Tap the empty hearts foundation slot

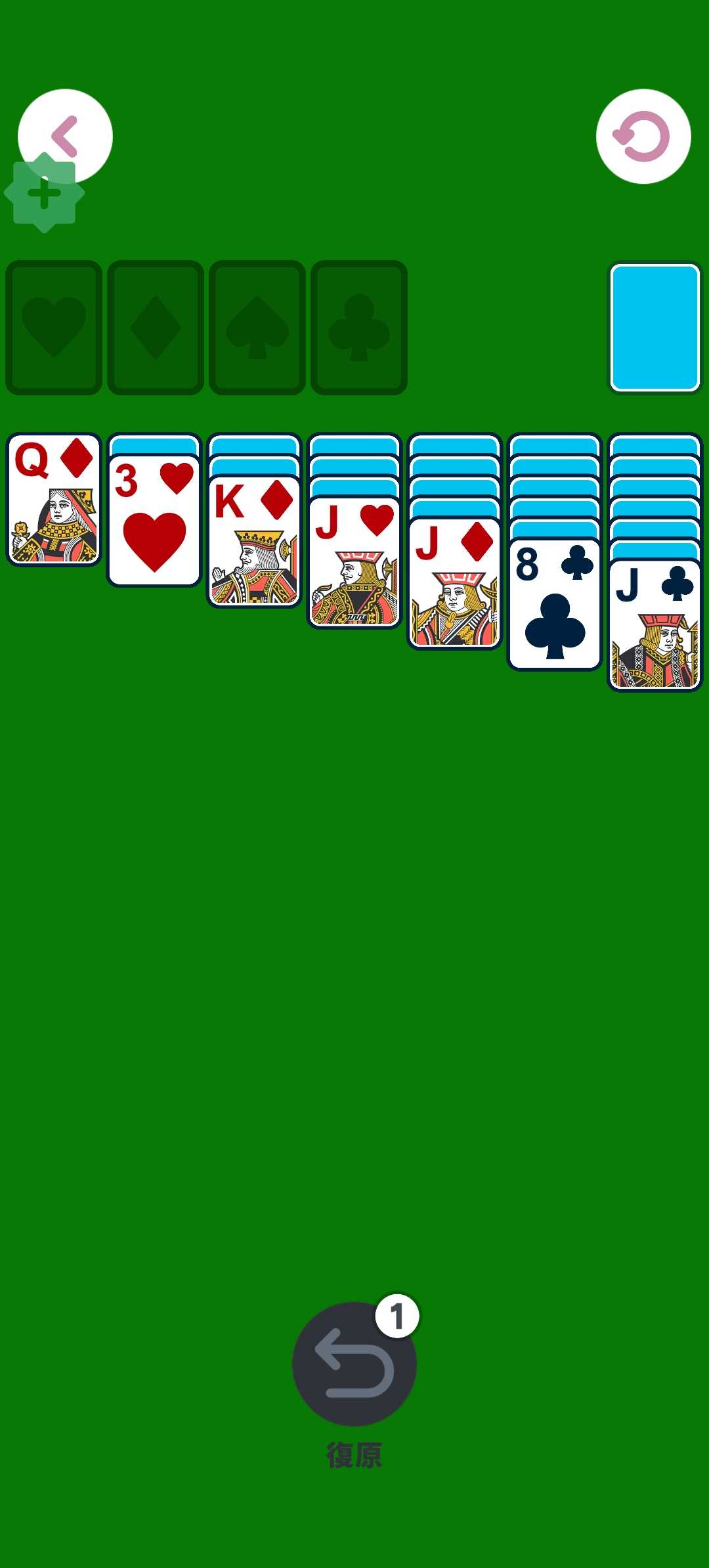point(54,327)
